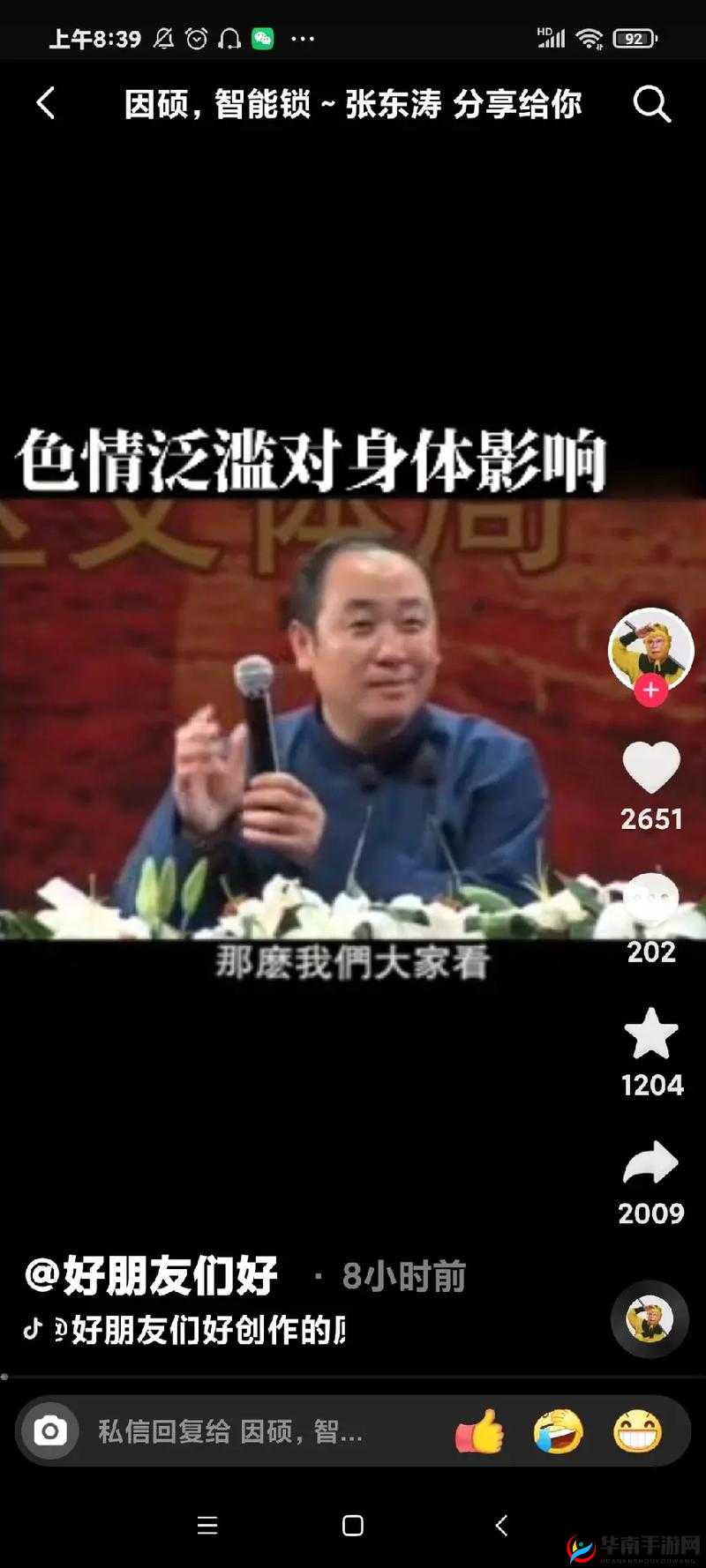Tap the back arrow to exit the video
The width and height of the screenshot is (706, 1568).
click(x=46, y=103)
